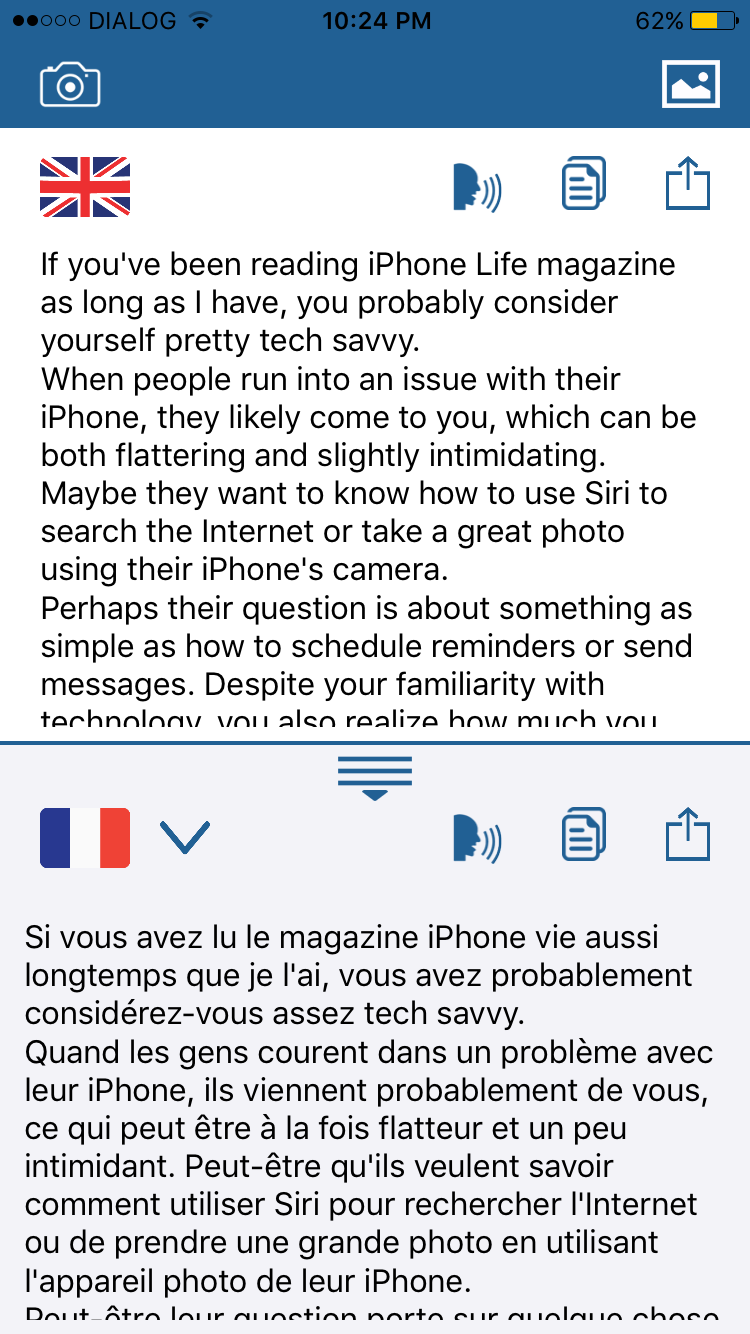
Task: Listen to the French translation aloud
Action: click(x=476, y=838)
